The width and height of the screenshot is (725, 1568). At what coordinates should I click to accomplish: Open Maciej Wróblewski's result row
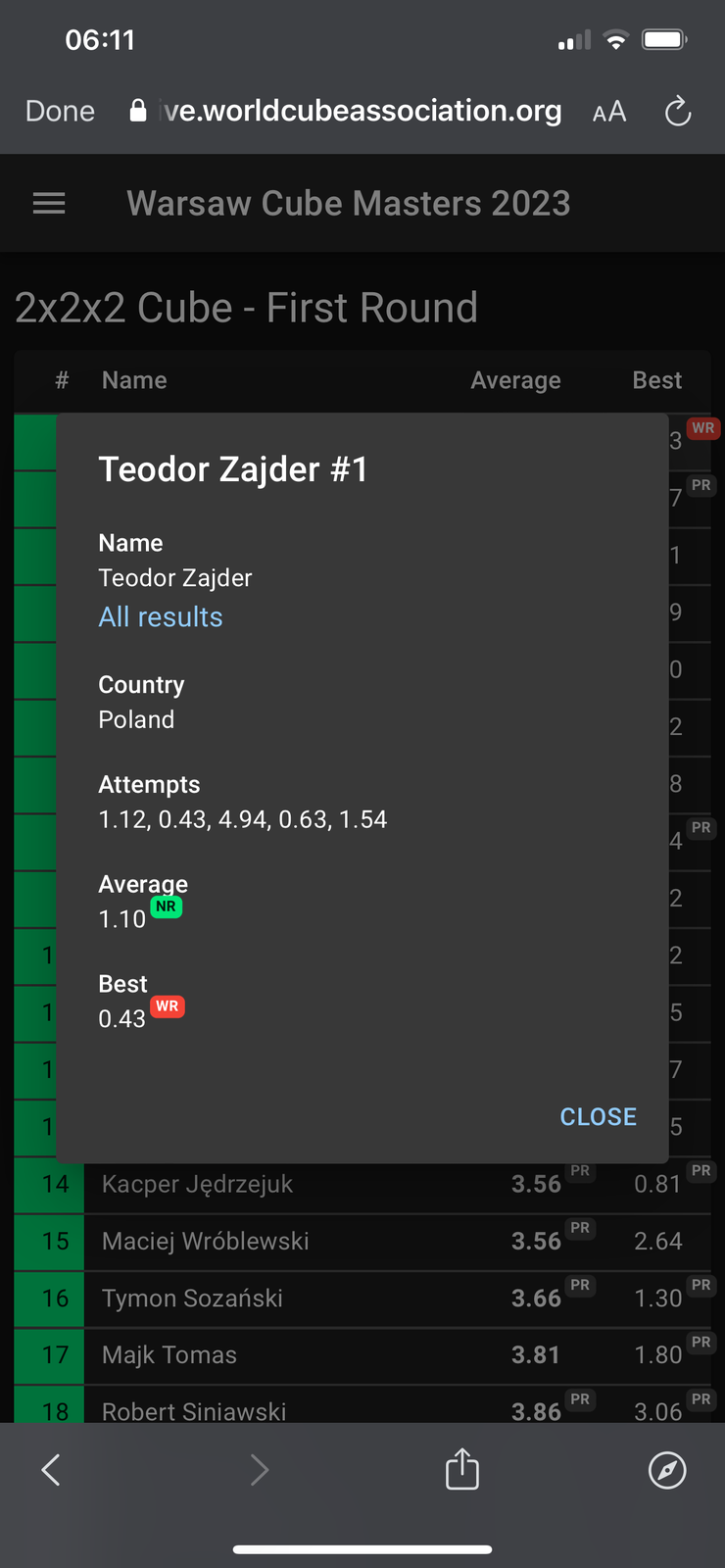362,1241
